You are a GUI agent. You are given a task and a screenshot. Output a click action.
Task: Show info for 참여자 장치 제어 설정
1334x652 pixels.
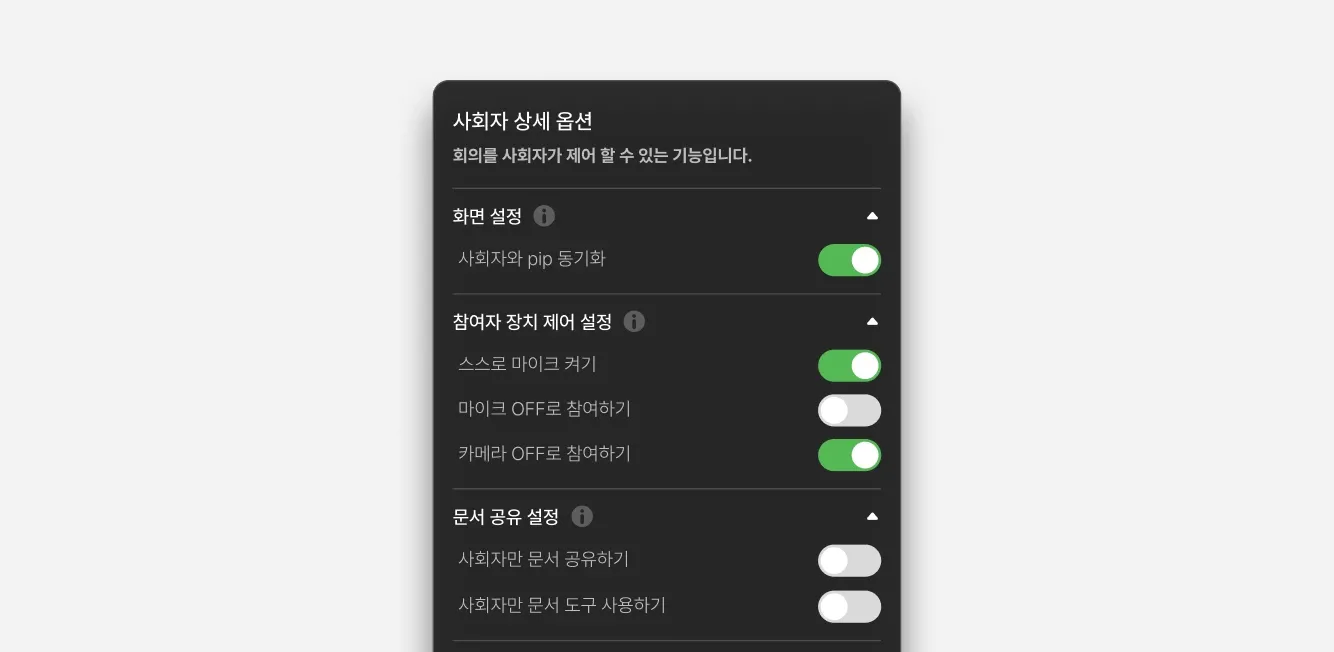634,322
